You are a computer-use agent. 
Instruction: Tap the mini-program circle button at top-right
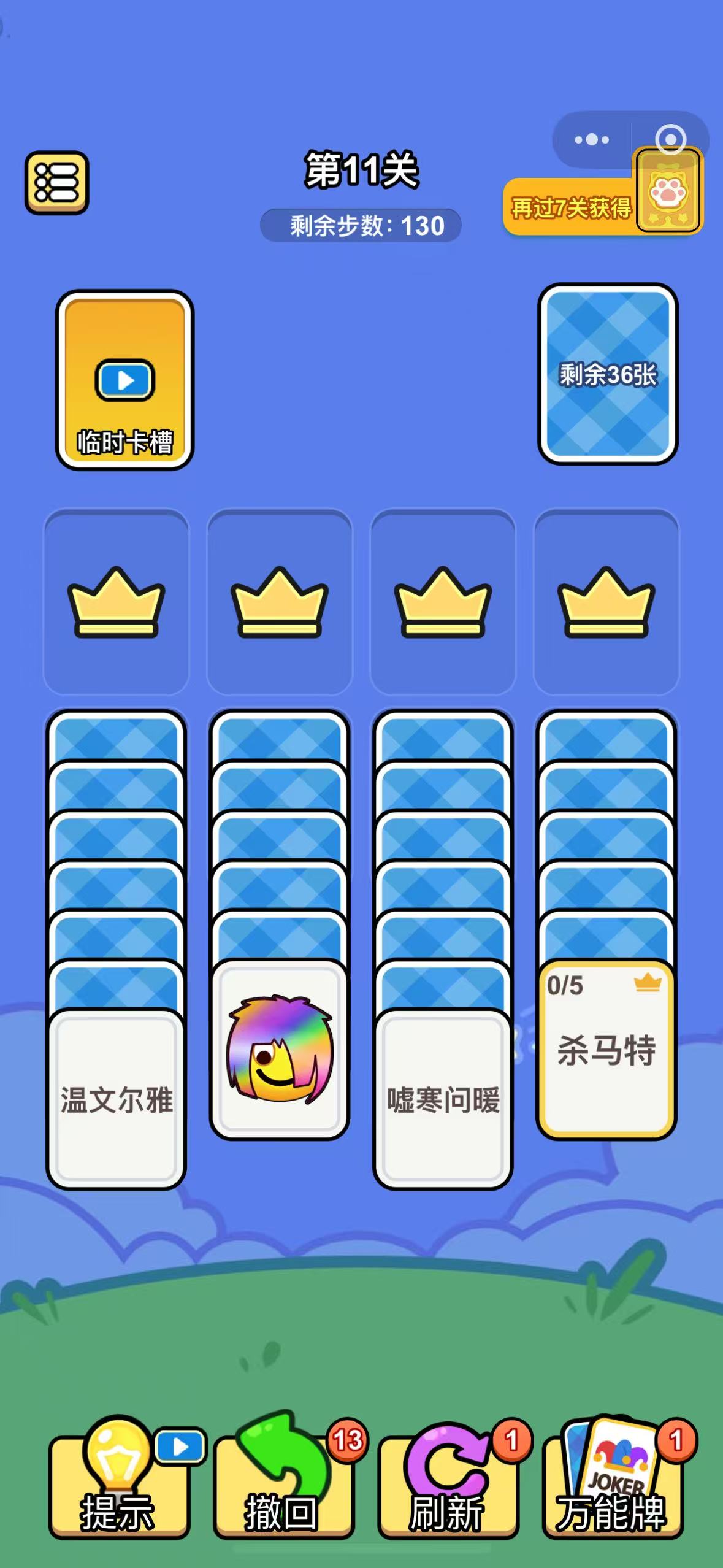click(670, 139)
